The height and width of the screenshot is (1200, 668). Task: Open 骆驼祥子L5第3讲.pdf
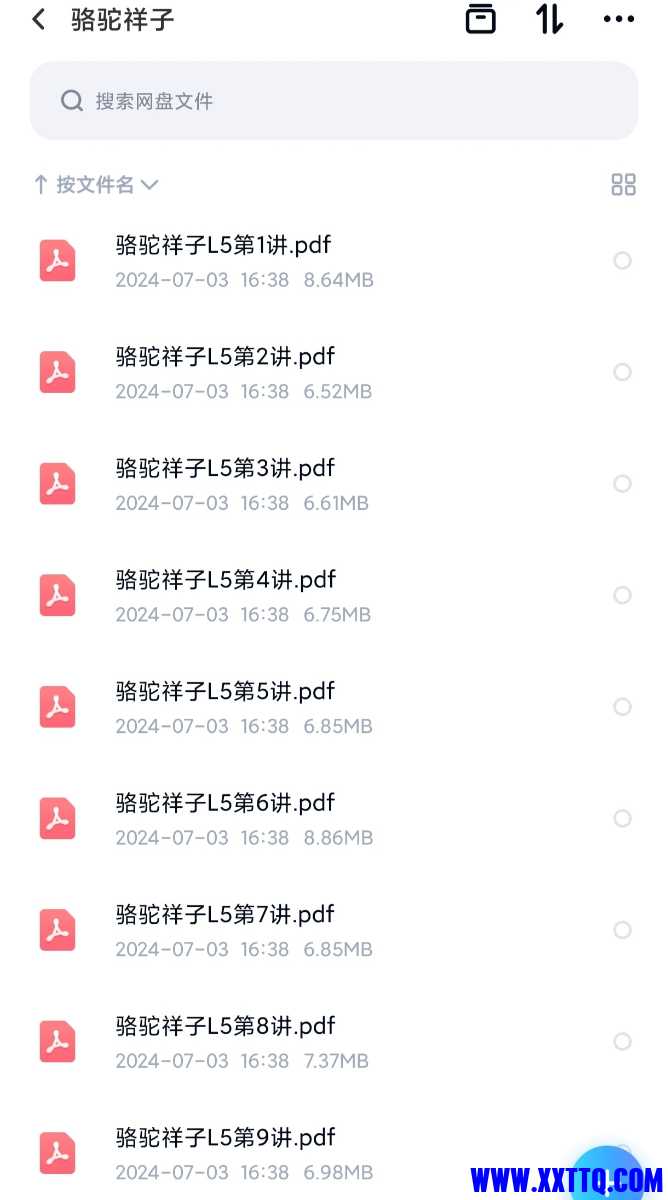point(224,483)
